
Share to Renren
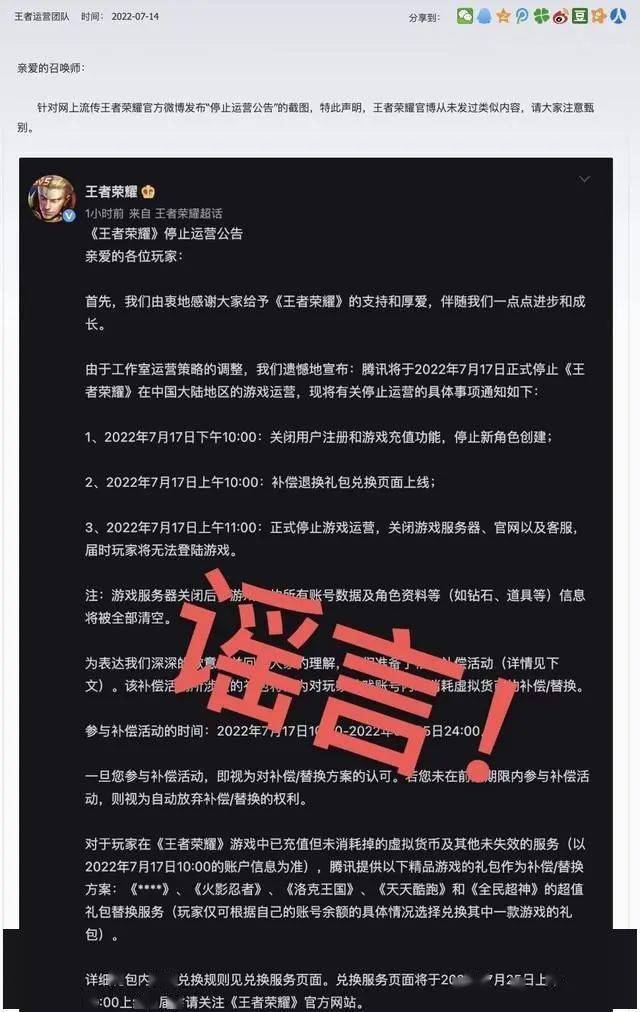click(x=617, y=16)
